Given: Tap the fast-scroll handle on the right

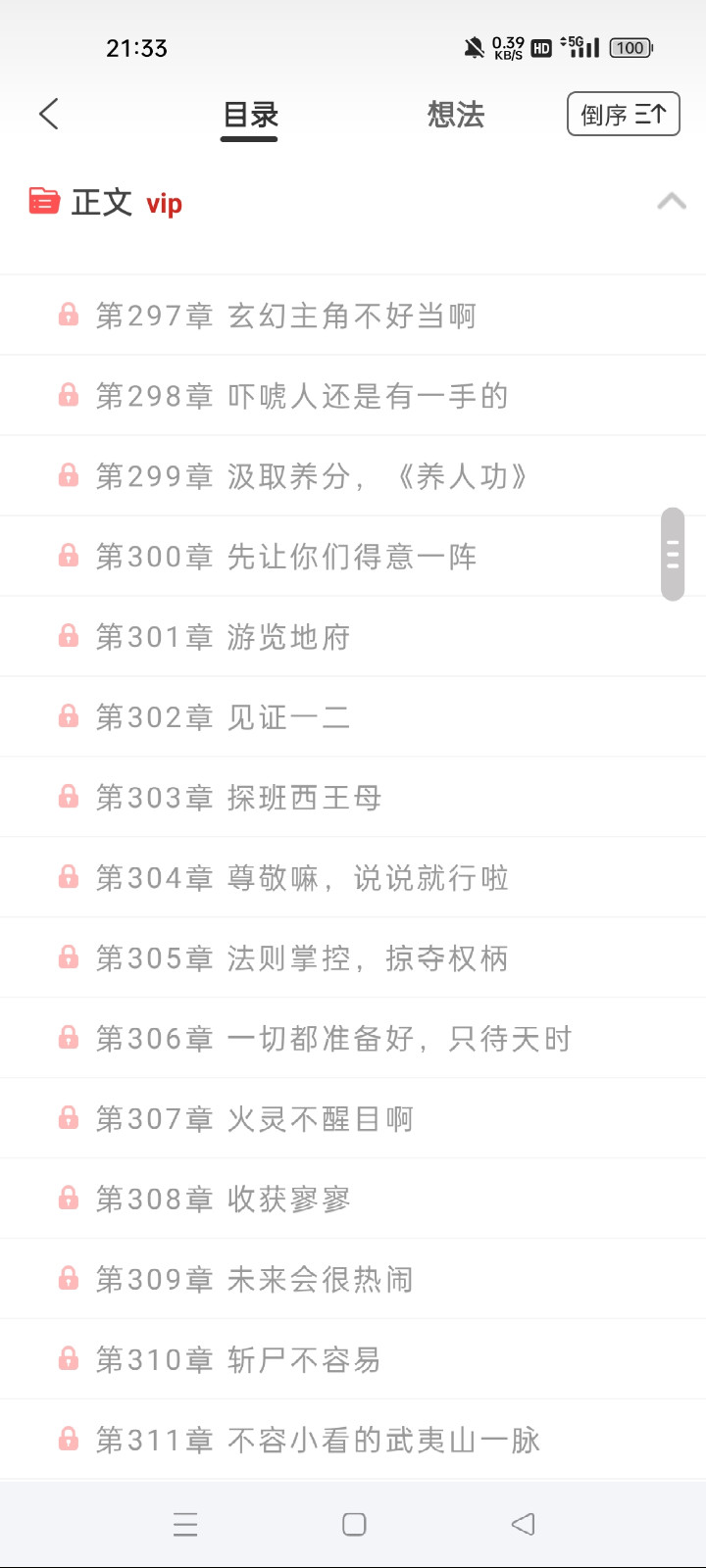Looking at the screenshot, I should click(673, 554).
